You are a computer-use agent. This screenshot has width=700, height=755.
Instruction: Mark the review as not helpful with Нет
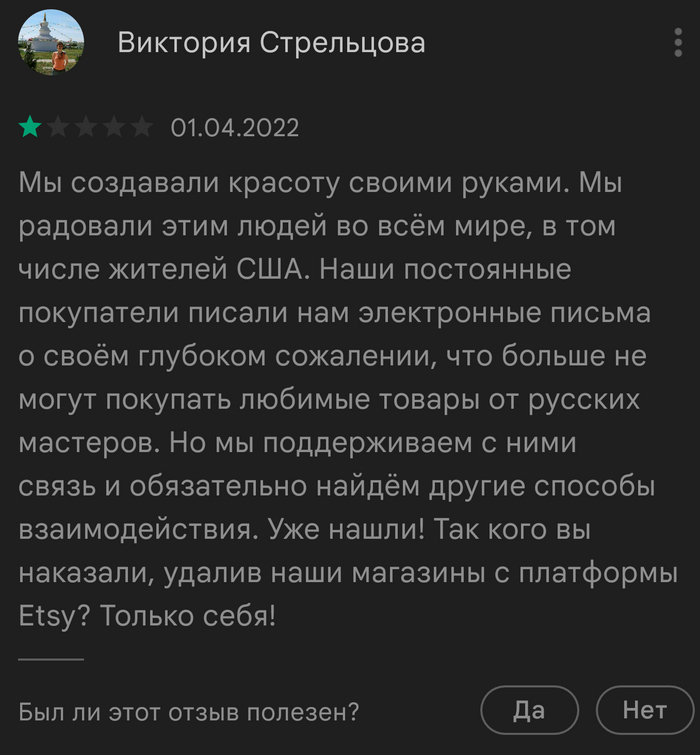(x=644, y=711)
